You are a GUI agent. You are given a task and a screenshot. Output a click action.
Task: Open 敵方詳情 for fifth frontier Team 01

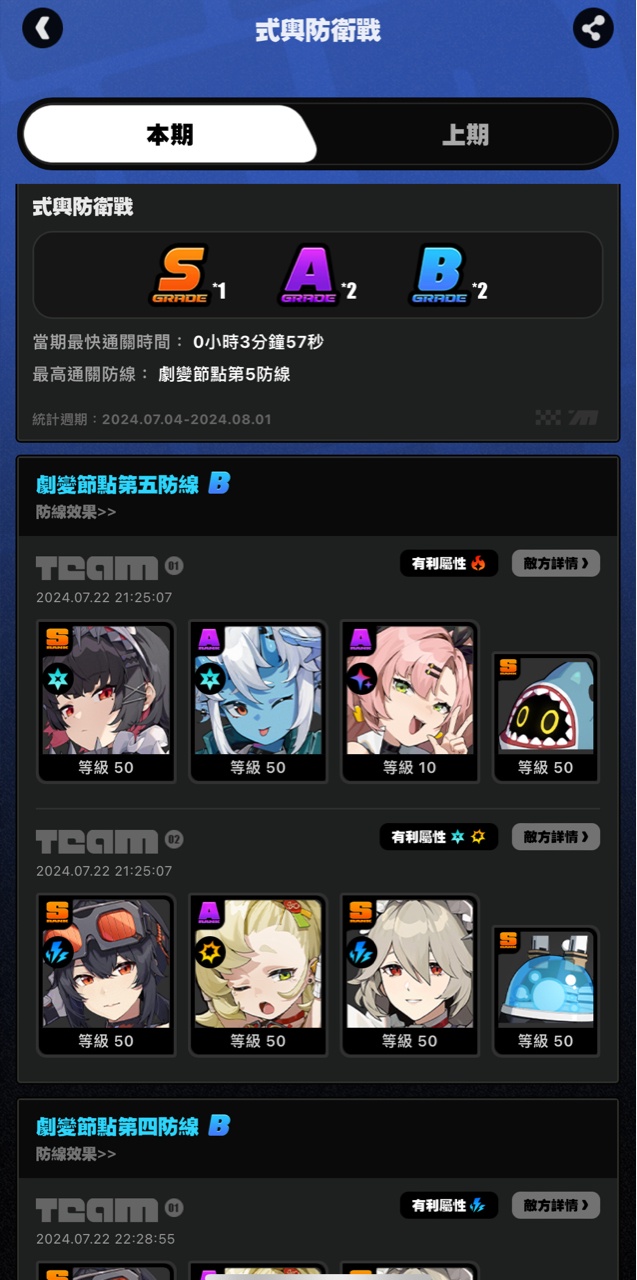tap(556, 563)
